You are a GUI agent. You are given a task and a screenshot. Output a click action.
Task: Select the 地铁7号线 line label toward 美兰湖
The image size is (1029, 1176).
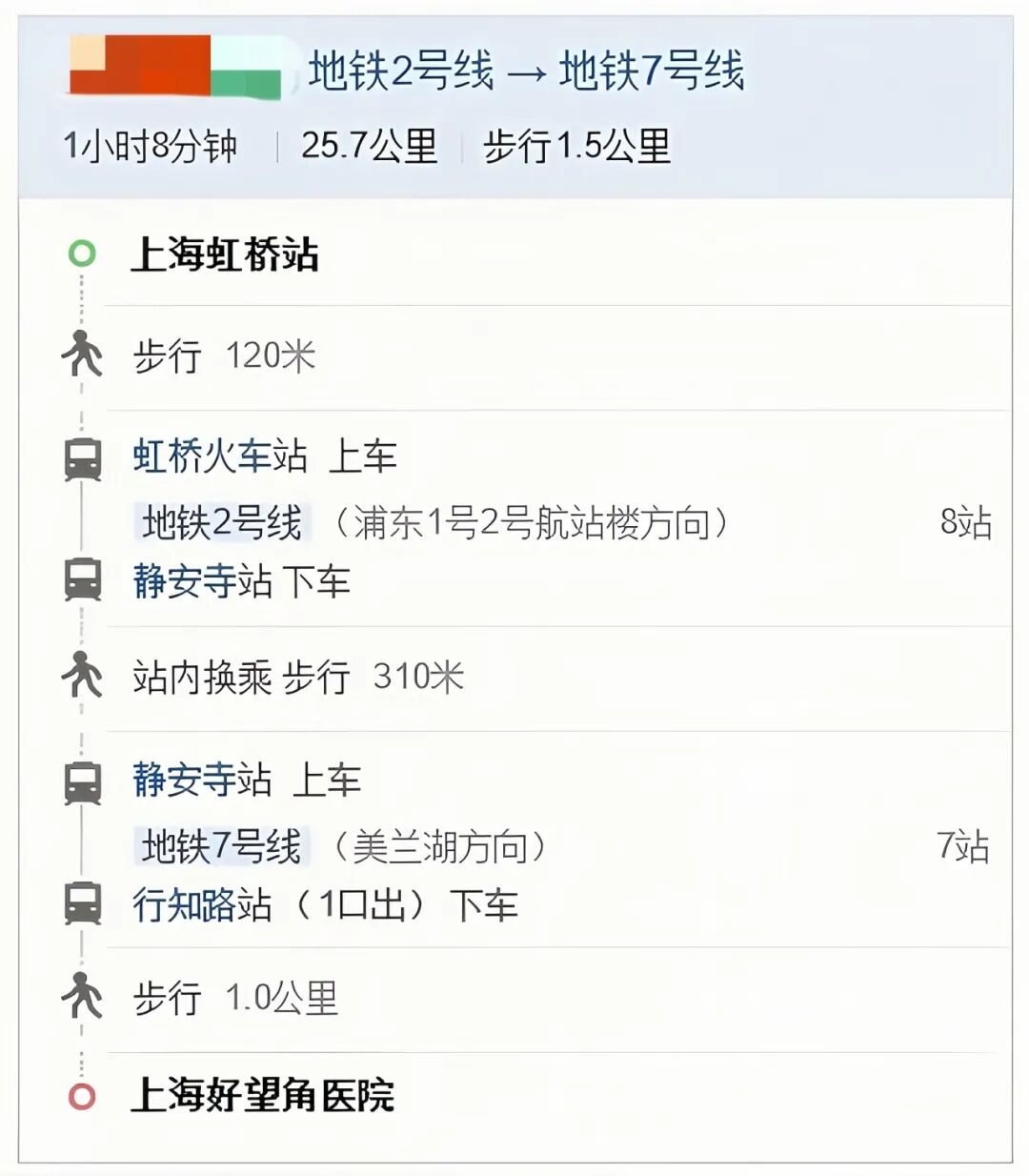(222, 846)
